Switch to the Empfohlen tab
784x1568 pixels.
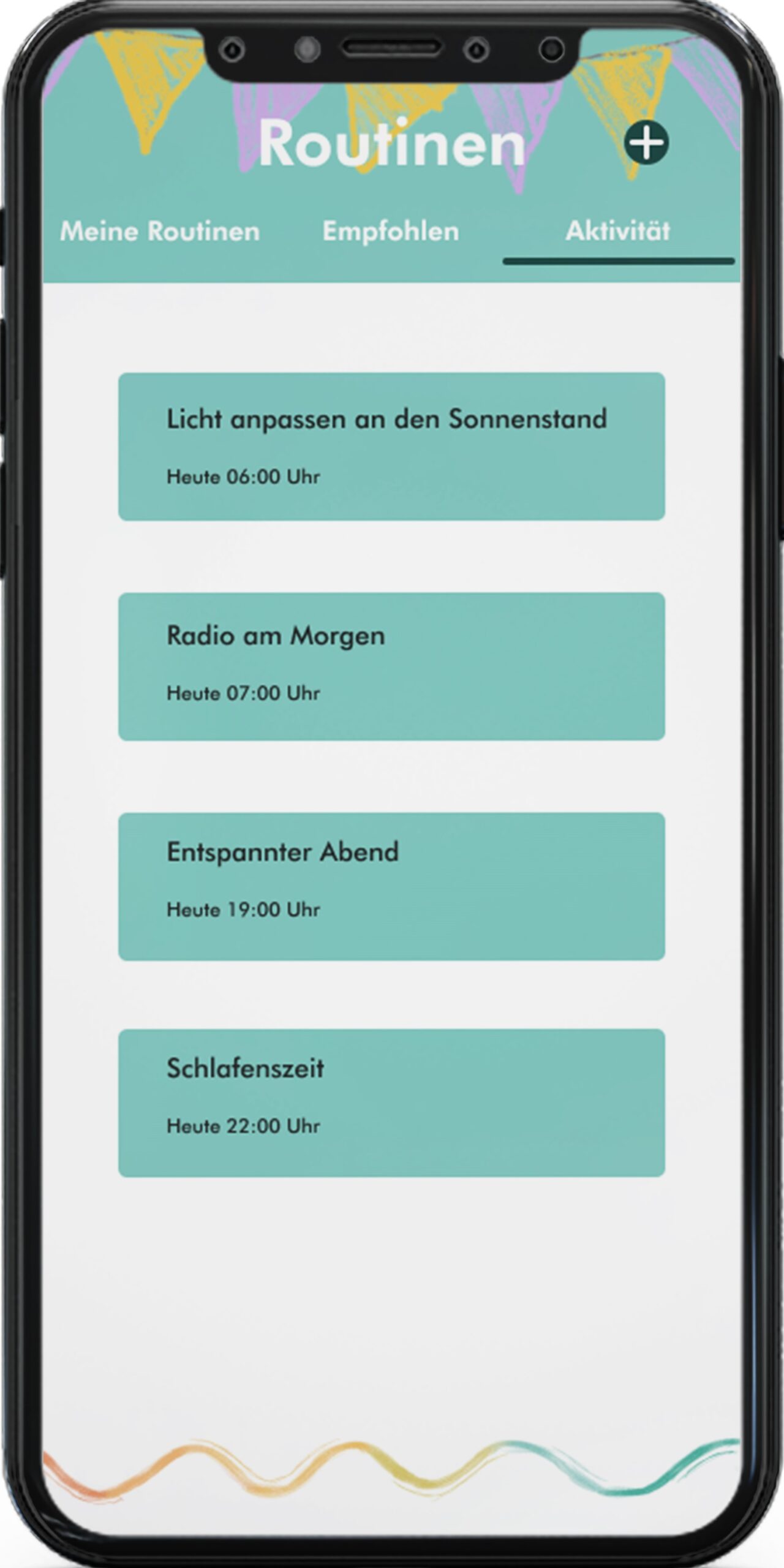point(391,232)
